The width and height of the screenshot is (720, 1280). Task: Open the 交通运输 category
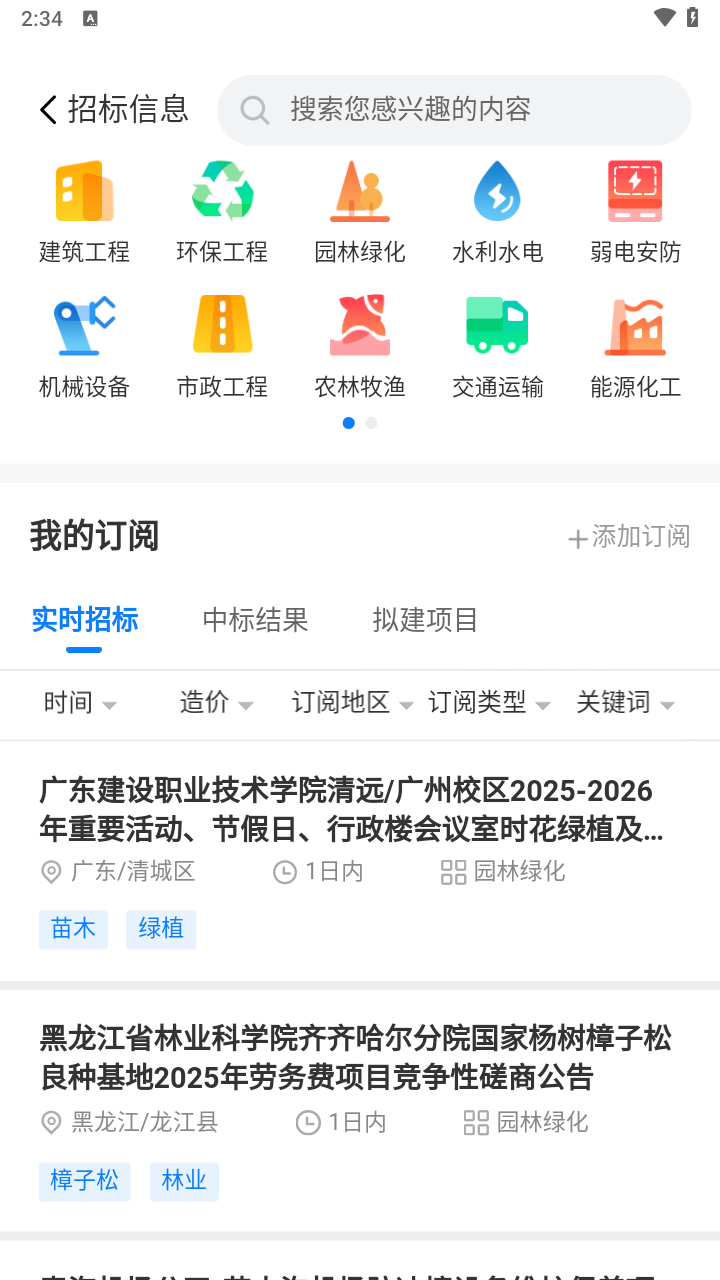point(497,347)
